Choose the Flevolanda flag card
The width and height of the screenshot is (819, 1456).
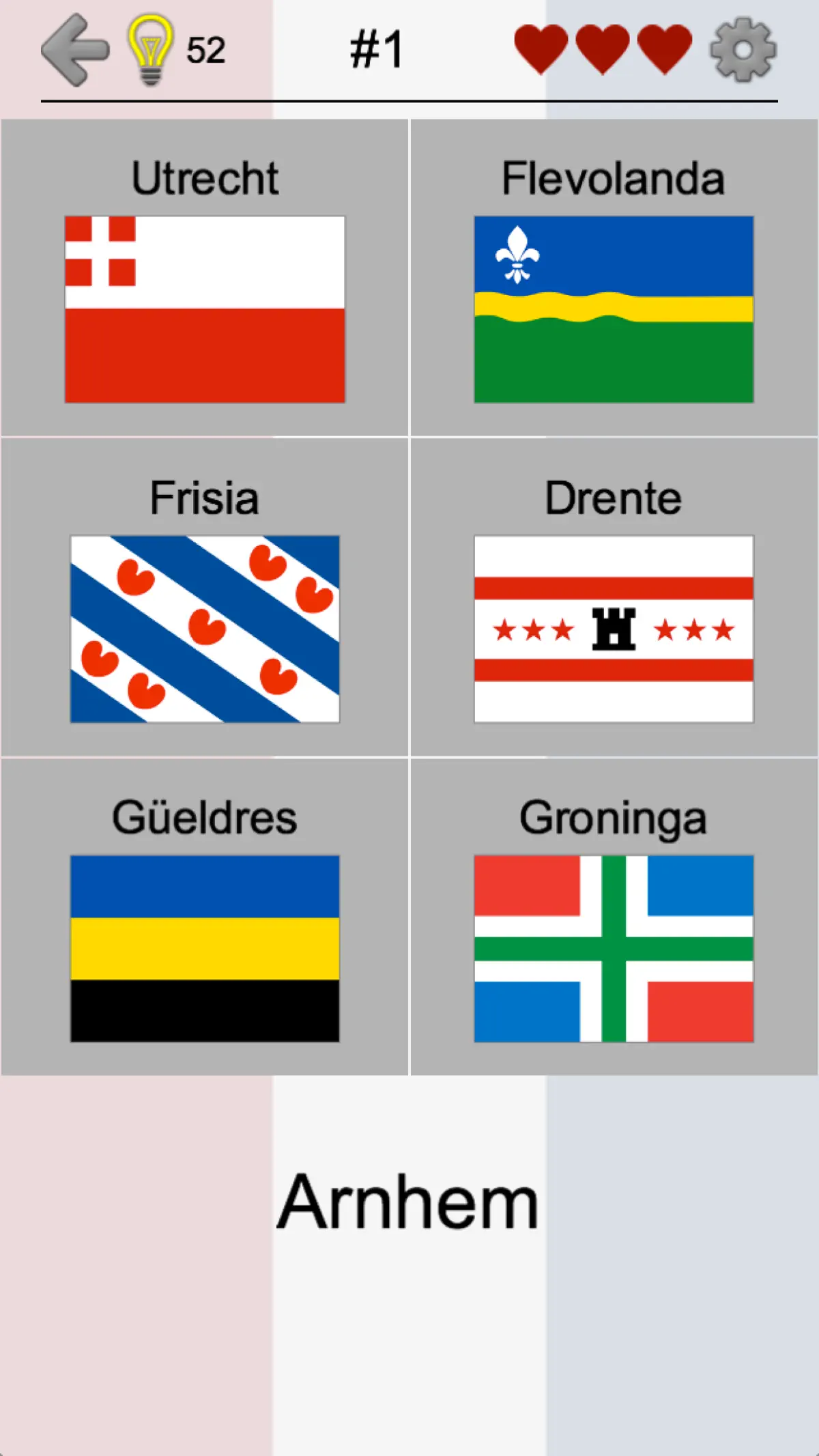click(614, 278)
